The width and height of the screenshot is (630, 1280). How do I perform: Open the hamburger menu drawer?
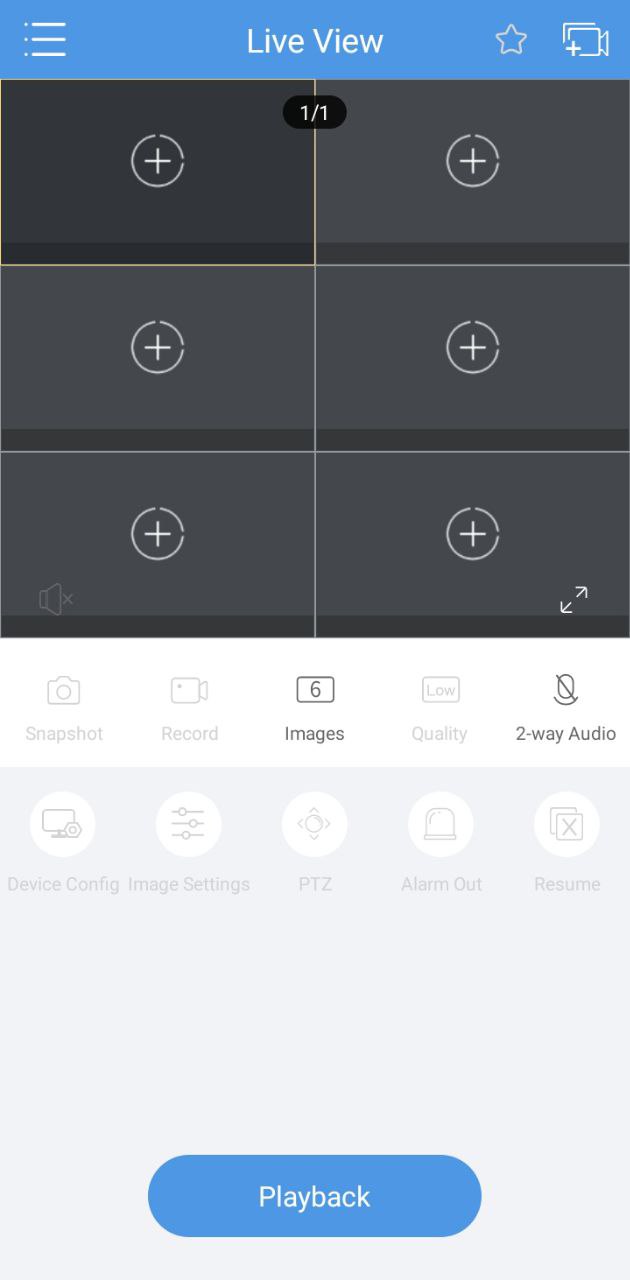(45, 40)
